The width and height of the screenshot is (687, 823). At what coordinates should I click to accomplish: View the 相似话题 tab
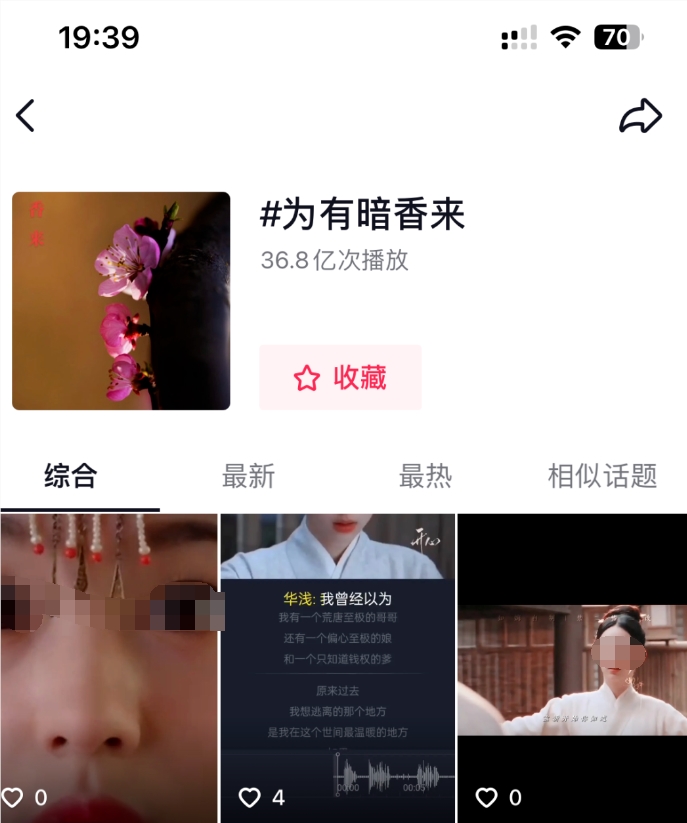(x=602, y=476)
